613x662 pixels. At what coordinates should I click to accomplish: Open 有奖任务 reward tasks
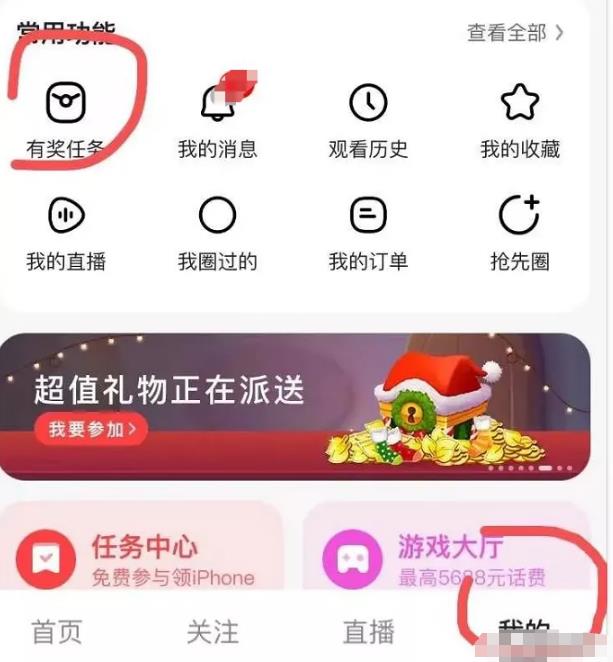click(x=66, y=120)
